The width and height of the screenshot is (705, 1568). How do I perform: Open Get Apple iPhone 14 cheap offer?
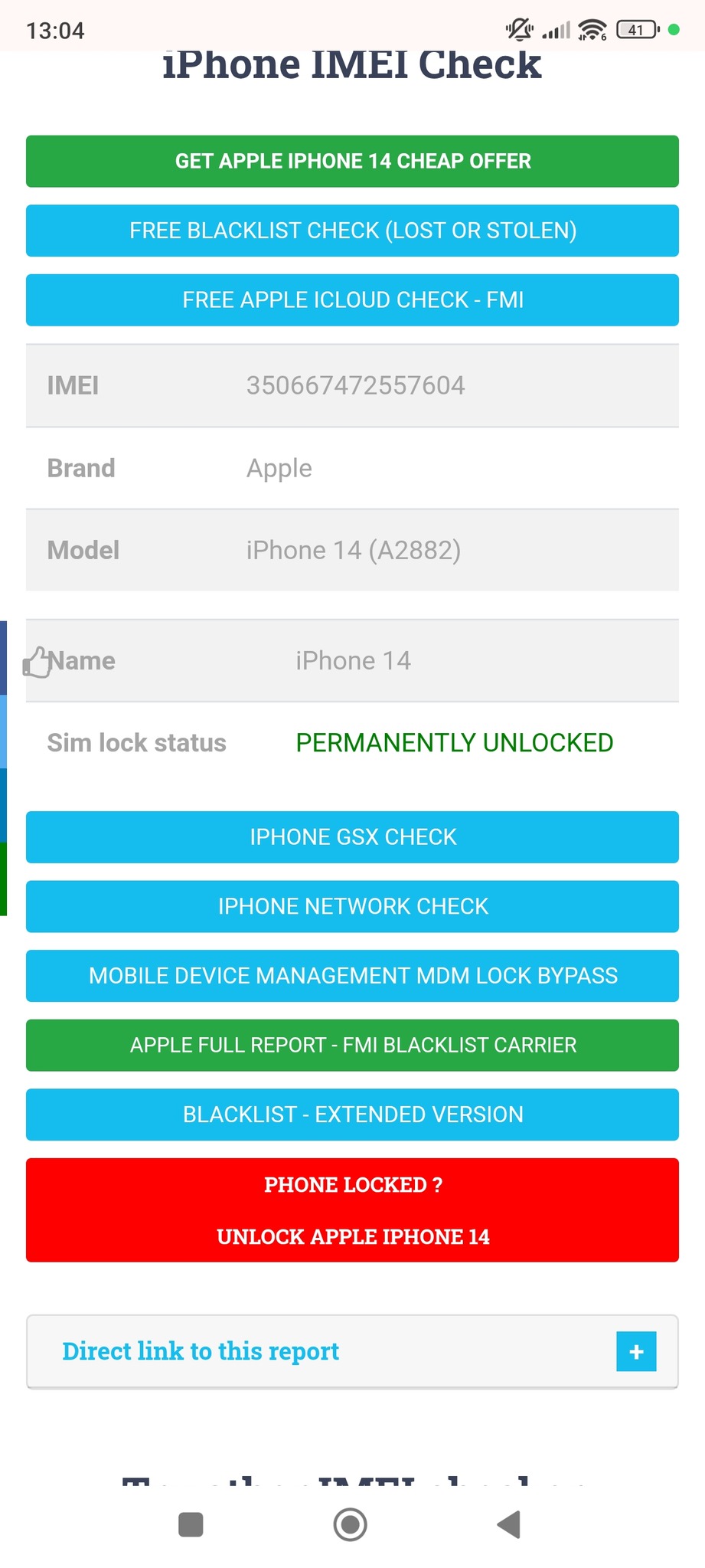352,161
